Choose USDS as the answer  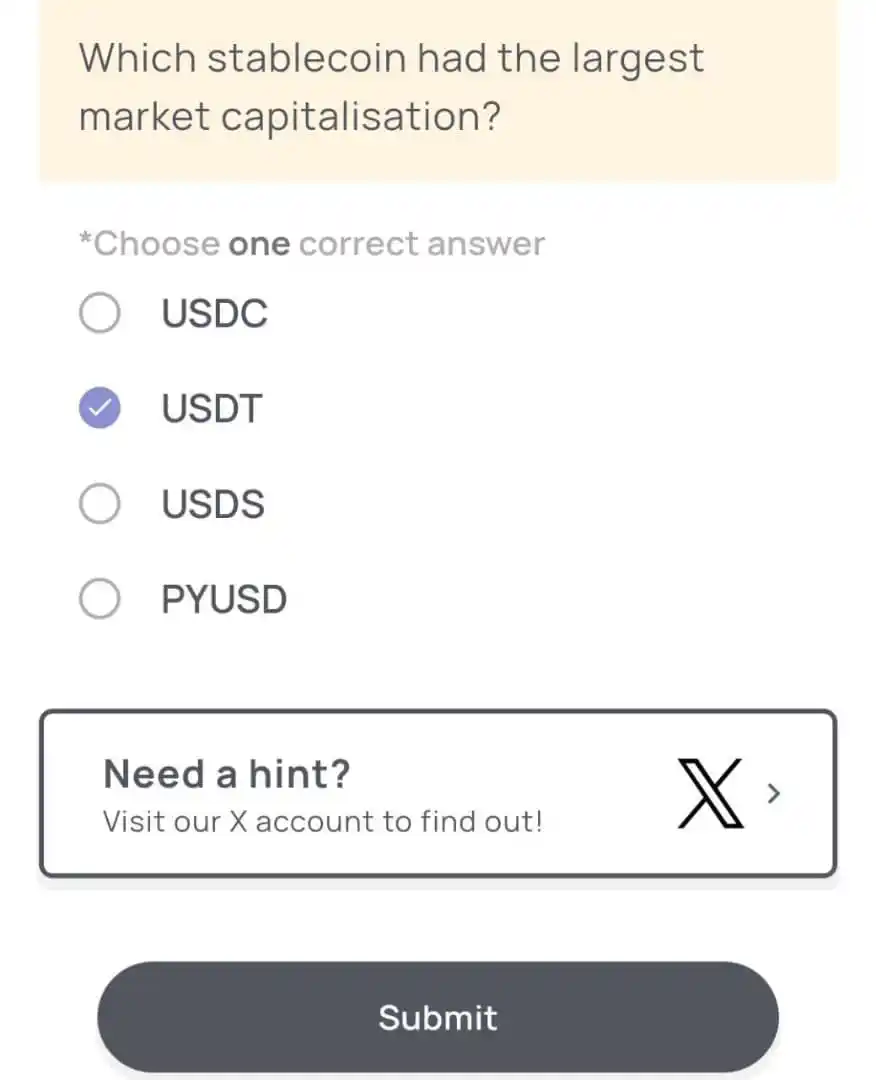click(x=100, y=503)
